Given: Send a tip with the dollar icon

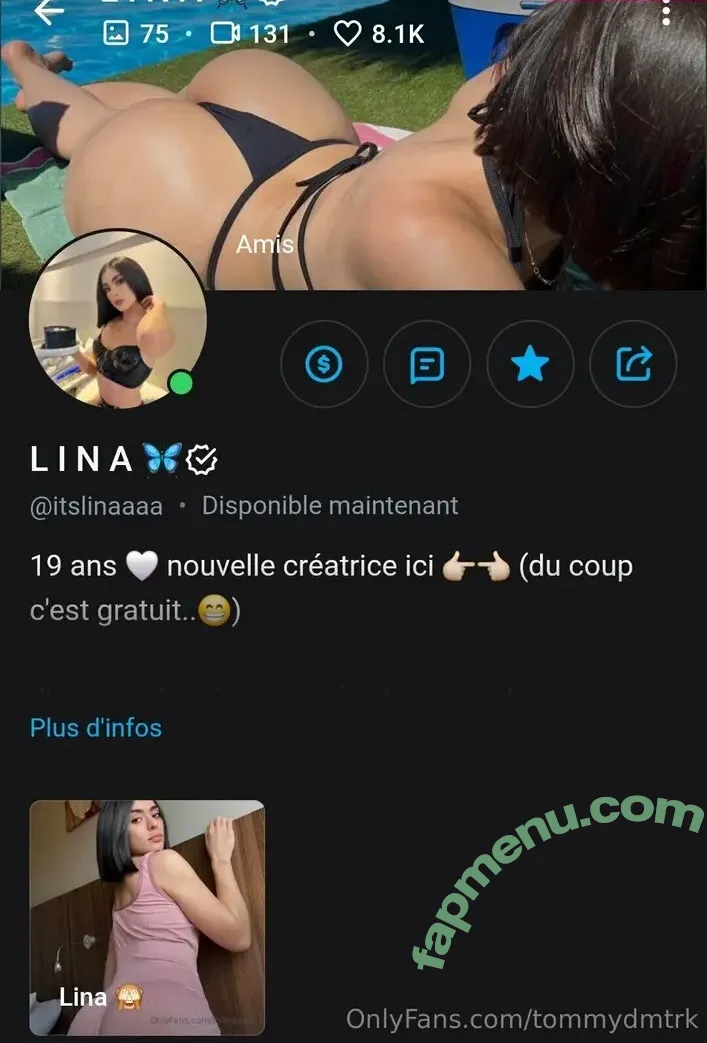Looking at the screenshot, I should tap(323, 365).
